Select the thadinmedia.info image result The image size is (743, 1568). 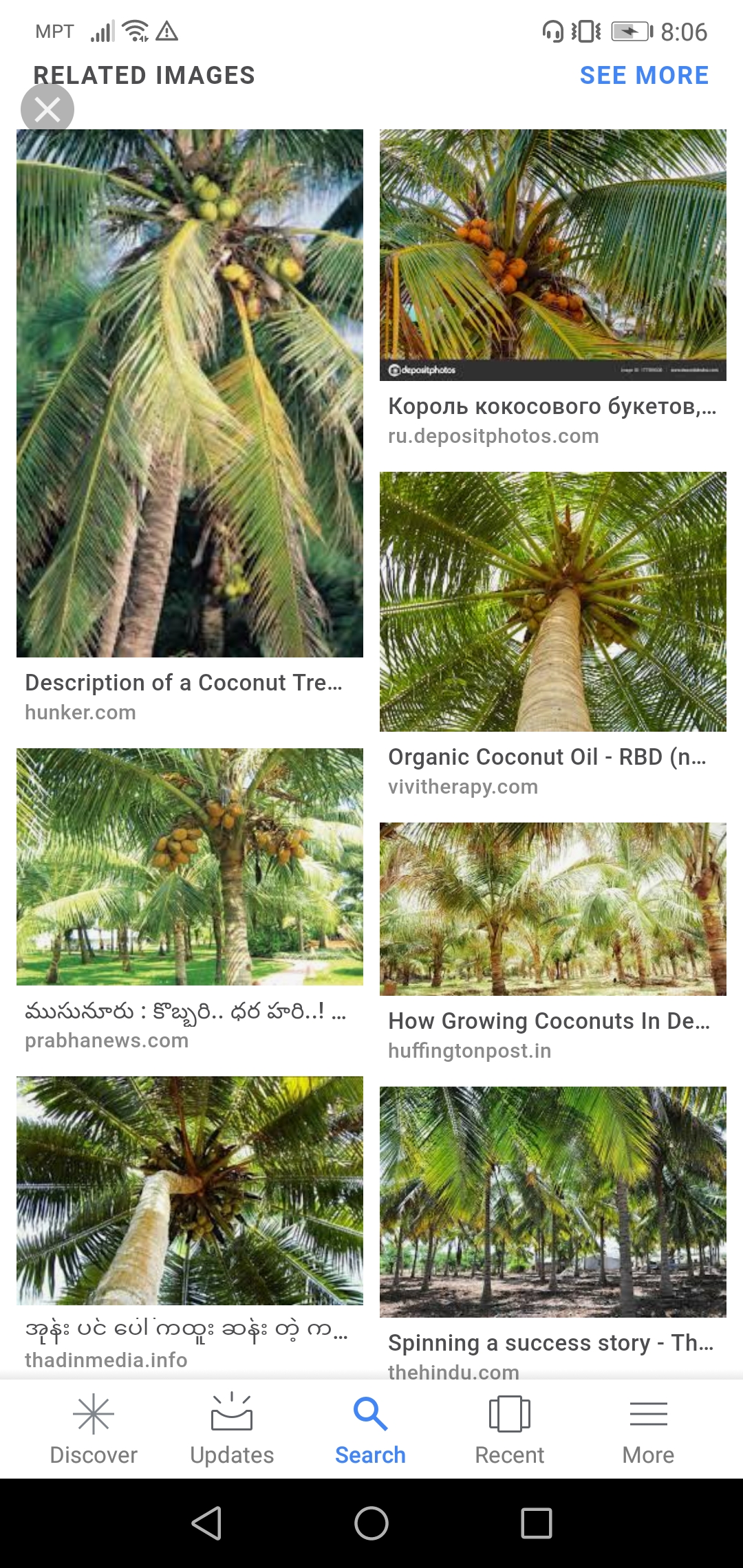(x=190, y=1190)
